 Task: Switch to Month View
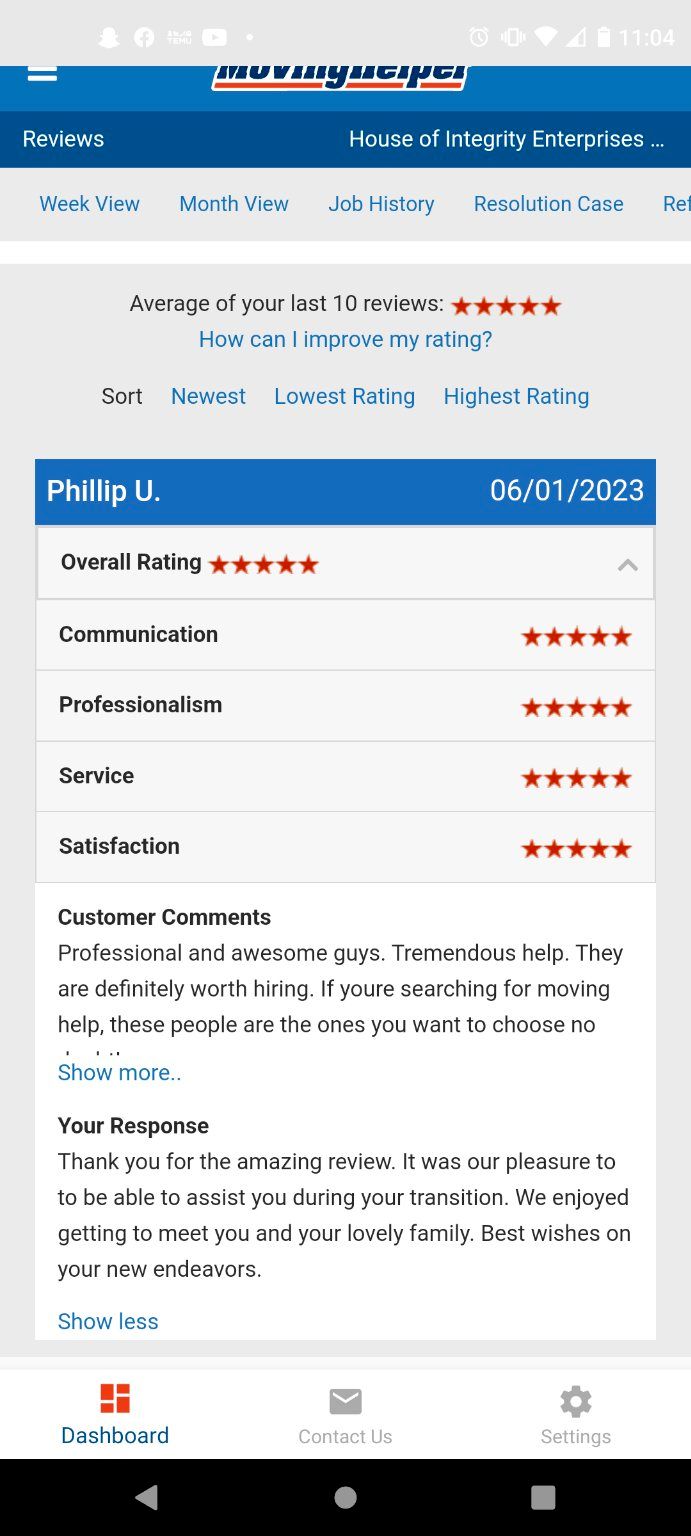click(234, 204)
